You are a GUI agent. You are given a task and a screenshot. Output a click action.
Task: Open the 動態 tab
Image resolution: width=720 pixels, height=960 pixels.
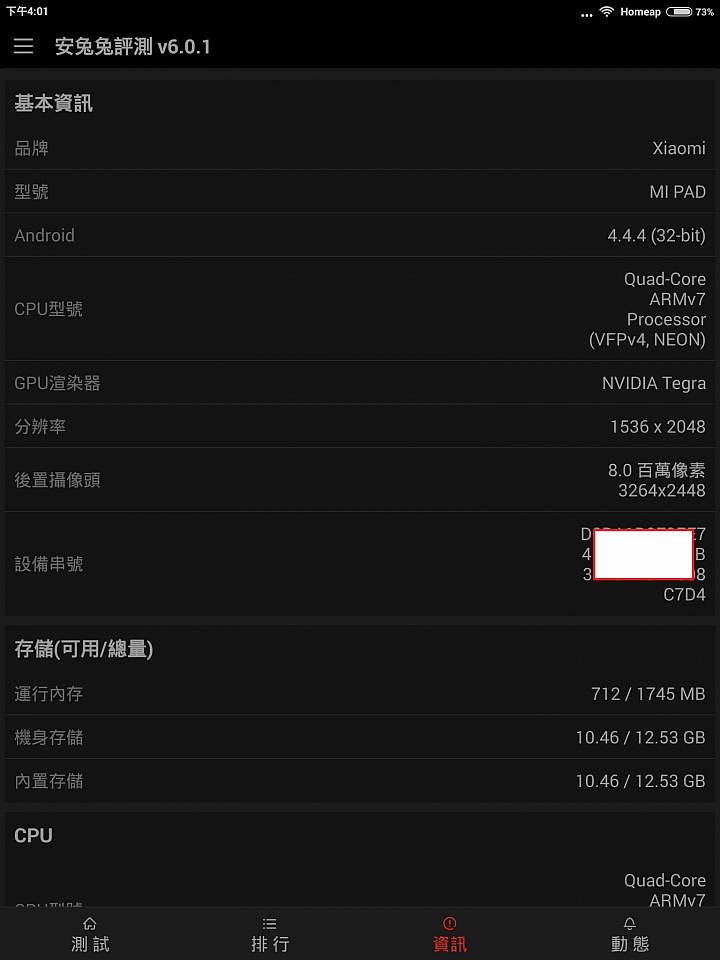630,934
